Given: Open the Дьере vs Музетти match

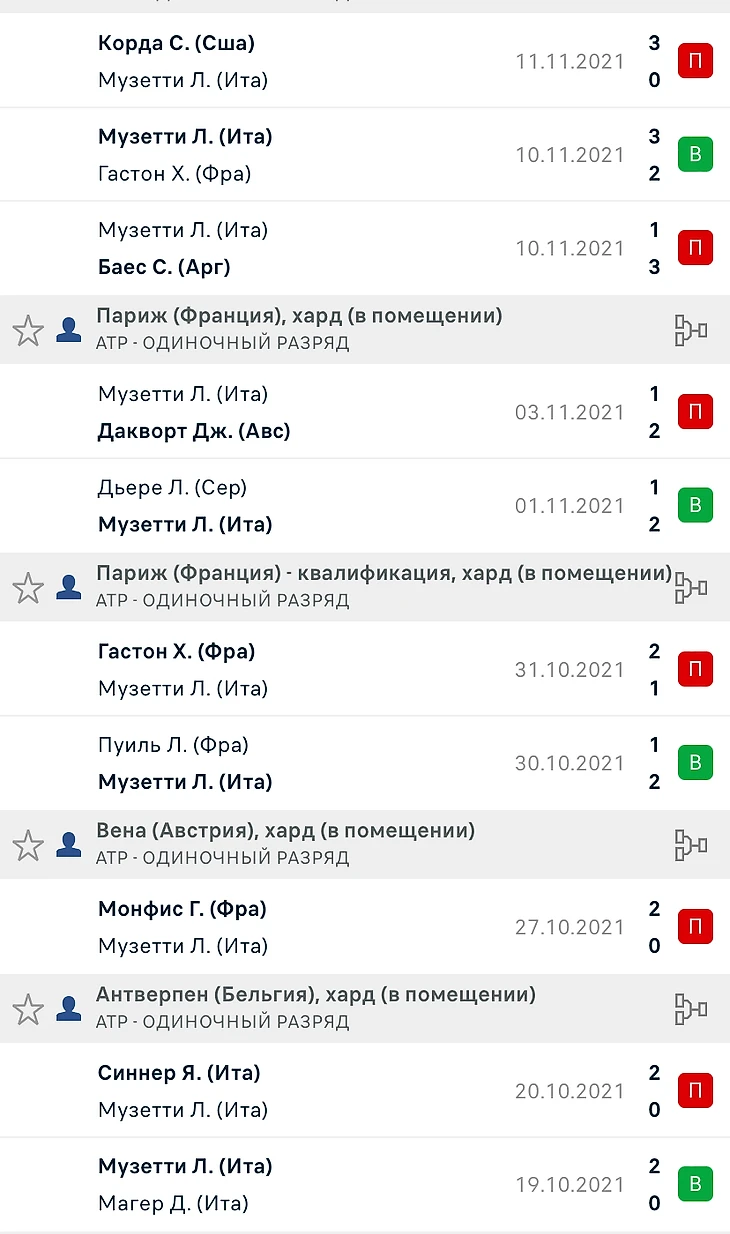Looking at the screenshot, I should click(365, 506).
